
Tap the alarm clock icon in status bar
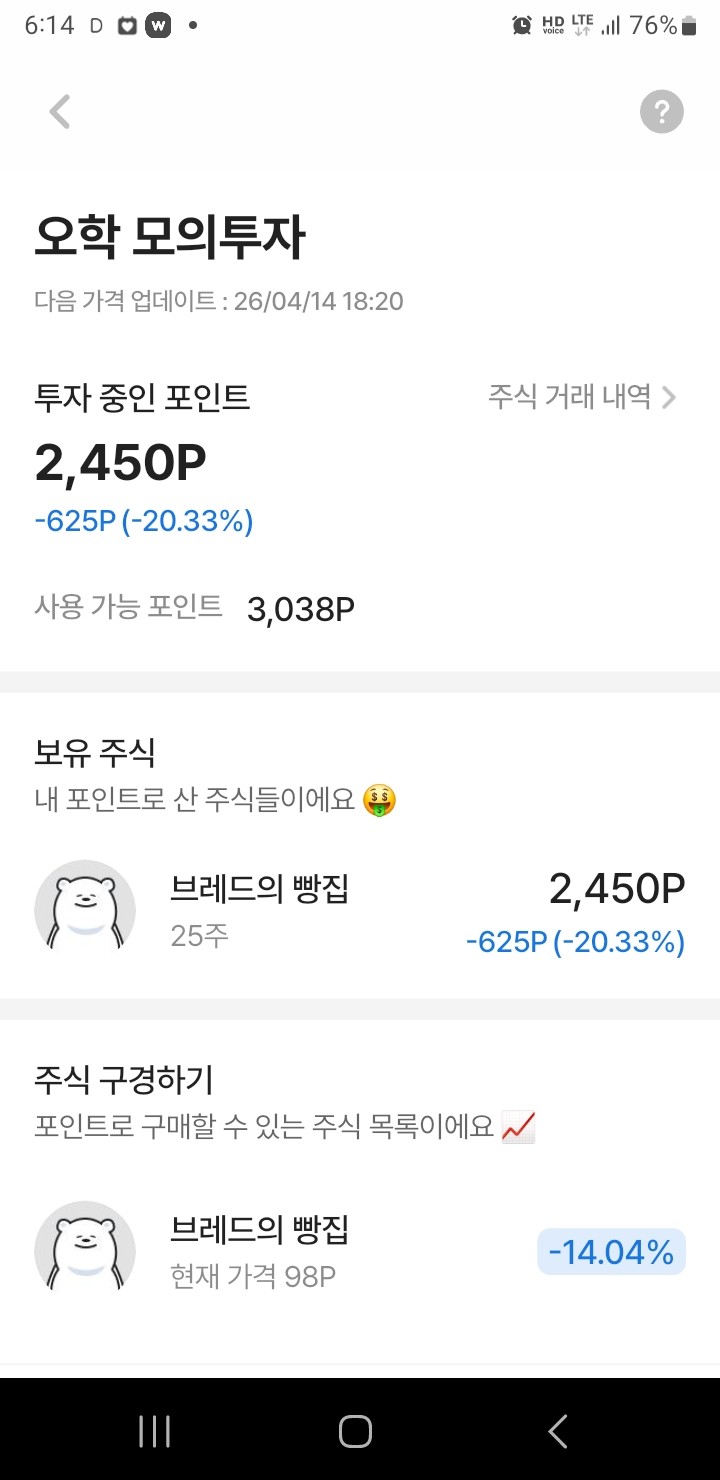pos(521,24)
